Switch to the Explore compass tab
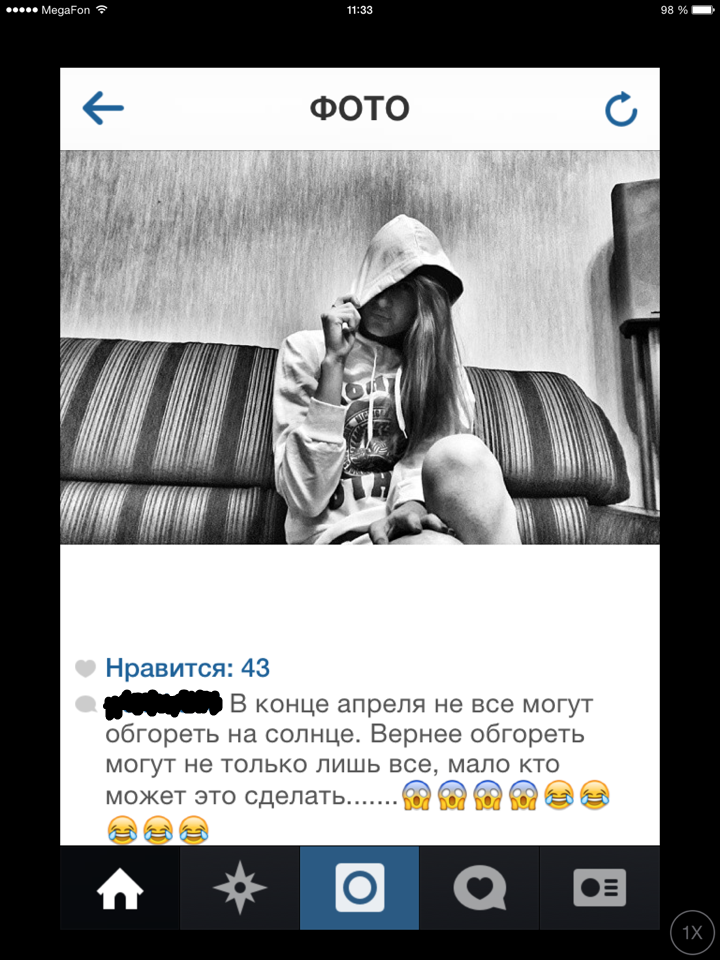This screenshot has width=720, height=960. (x=240, y=888)
